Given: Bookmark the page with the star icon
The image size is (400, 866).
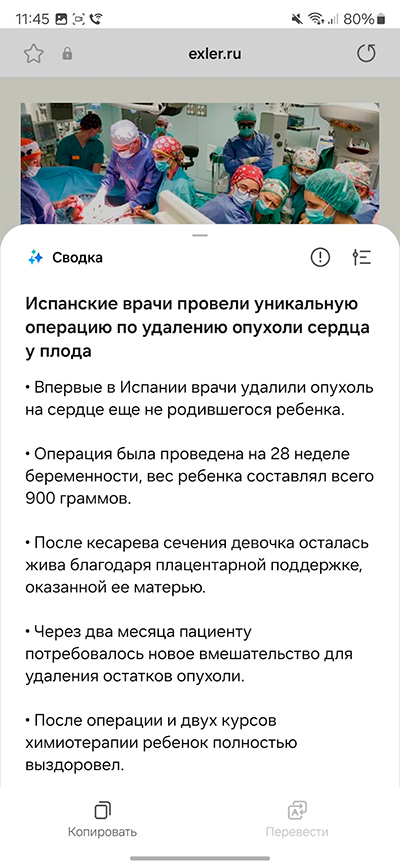Looking at the screenshot, I should click(34, 54).
